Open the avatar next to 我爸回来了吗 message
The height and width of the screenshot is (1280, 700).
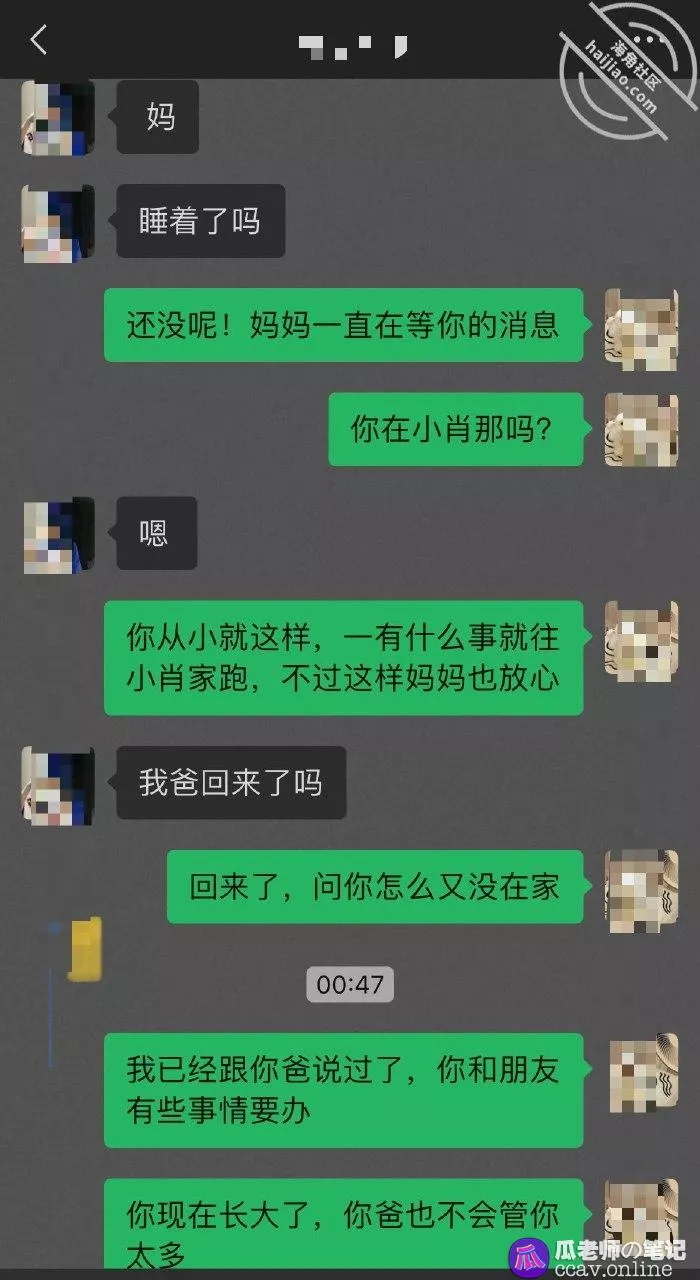[57, 783]
